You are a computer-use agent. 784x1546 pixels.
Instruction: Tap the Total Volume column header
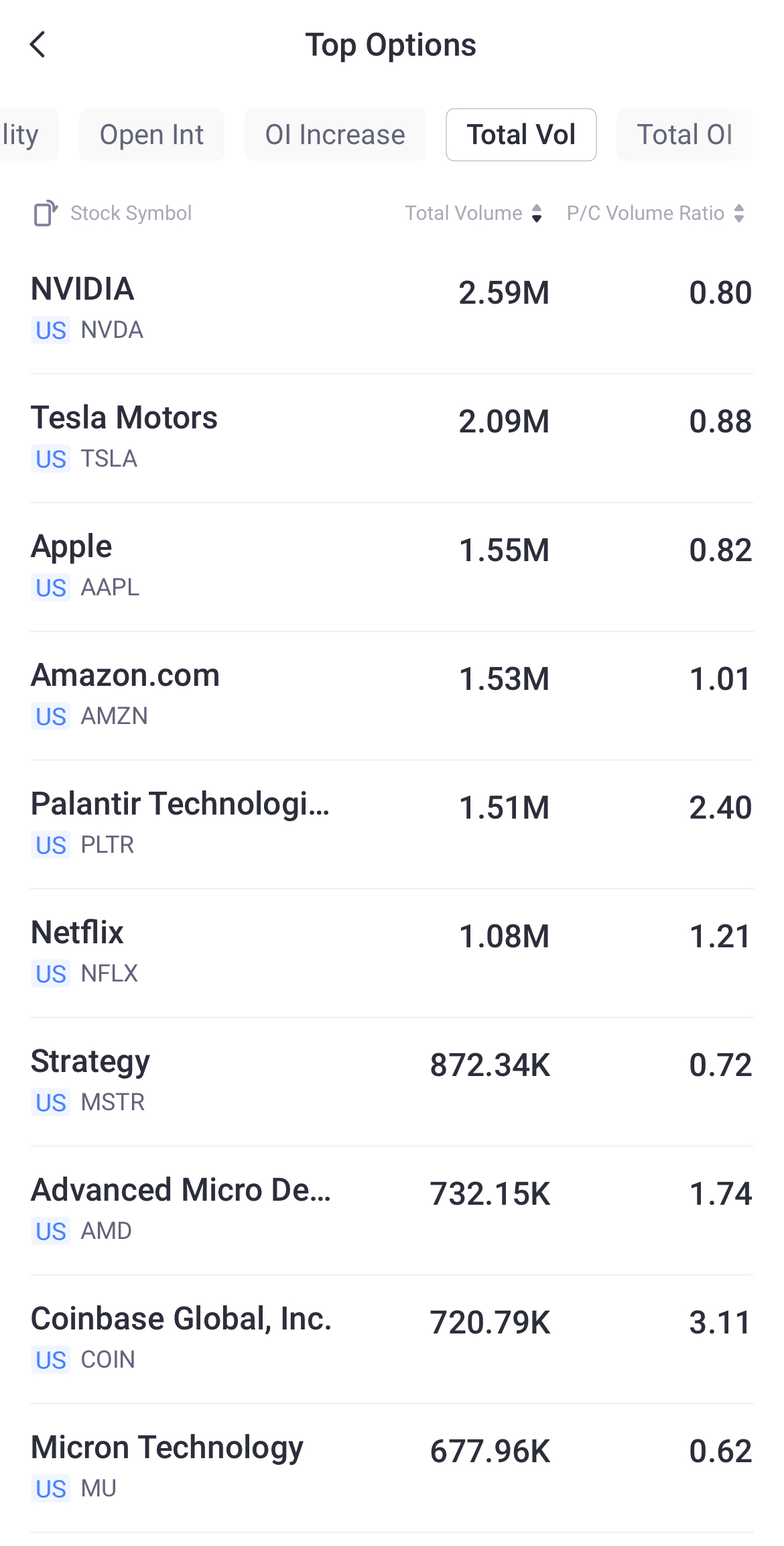[463, 213]
